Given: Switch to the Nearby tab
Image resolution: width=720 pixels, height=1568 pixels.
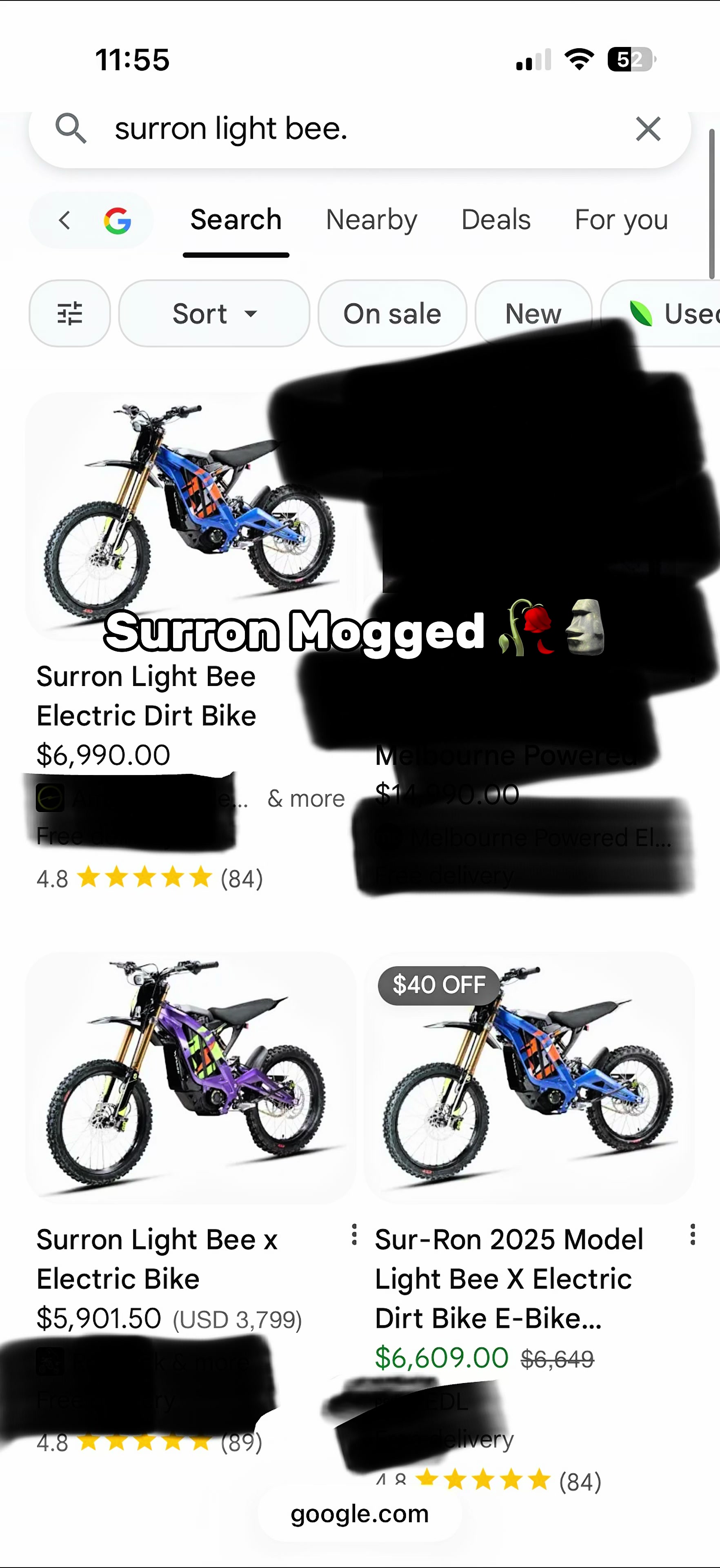Looking at the screenshot, I should coord(371,220).
